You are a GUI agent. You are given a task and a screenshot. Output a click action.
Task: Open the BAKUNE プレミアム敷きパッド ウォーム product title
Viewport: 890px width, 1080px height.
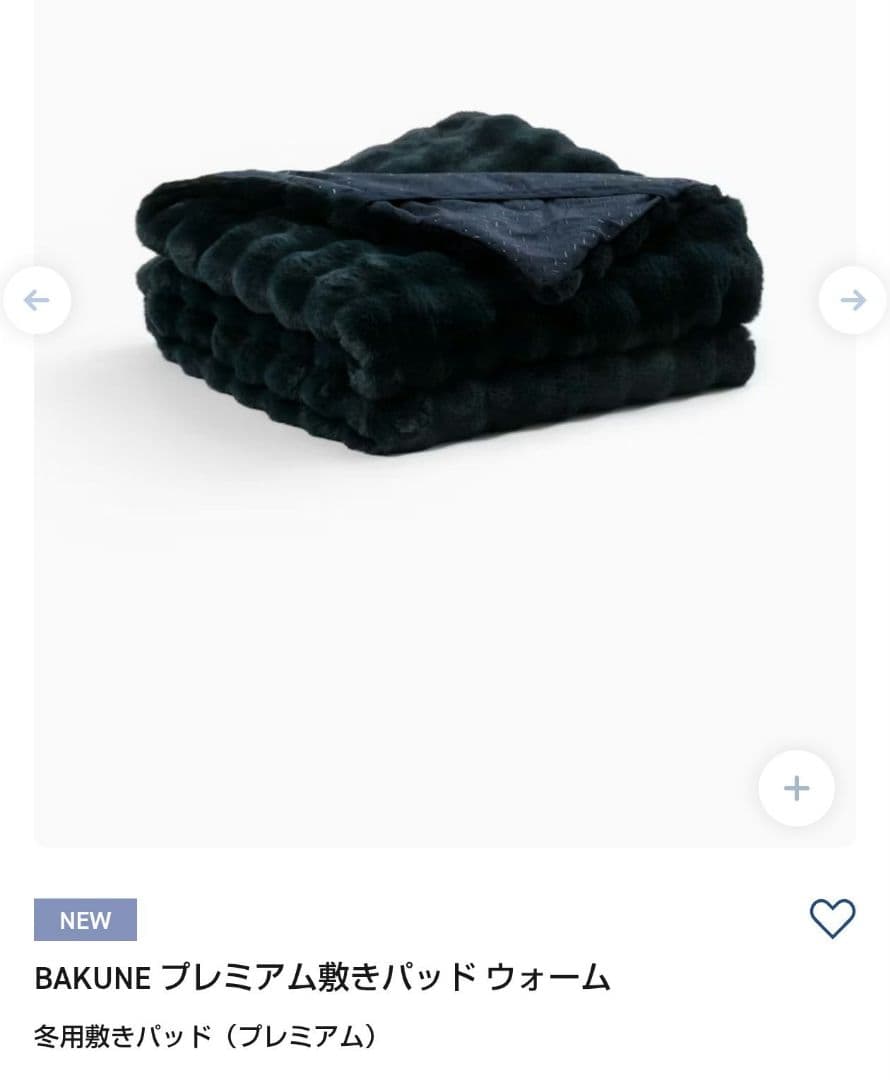coord(322,978)
